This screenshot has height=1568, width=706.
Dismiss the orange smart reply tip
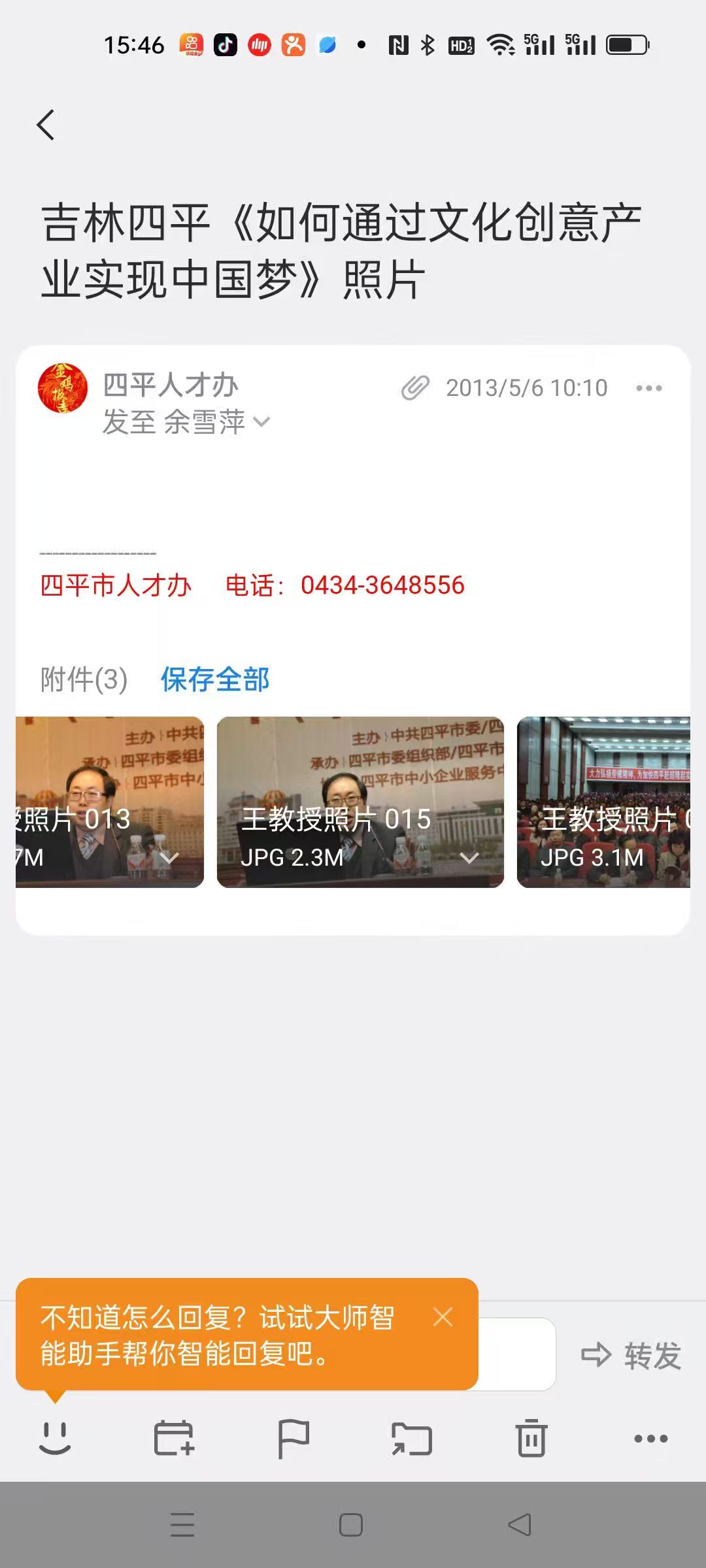pyautogui.click(x=443, y=1317)
